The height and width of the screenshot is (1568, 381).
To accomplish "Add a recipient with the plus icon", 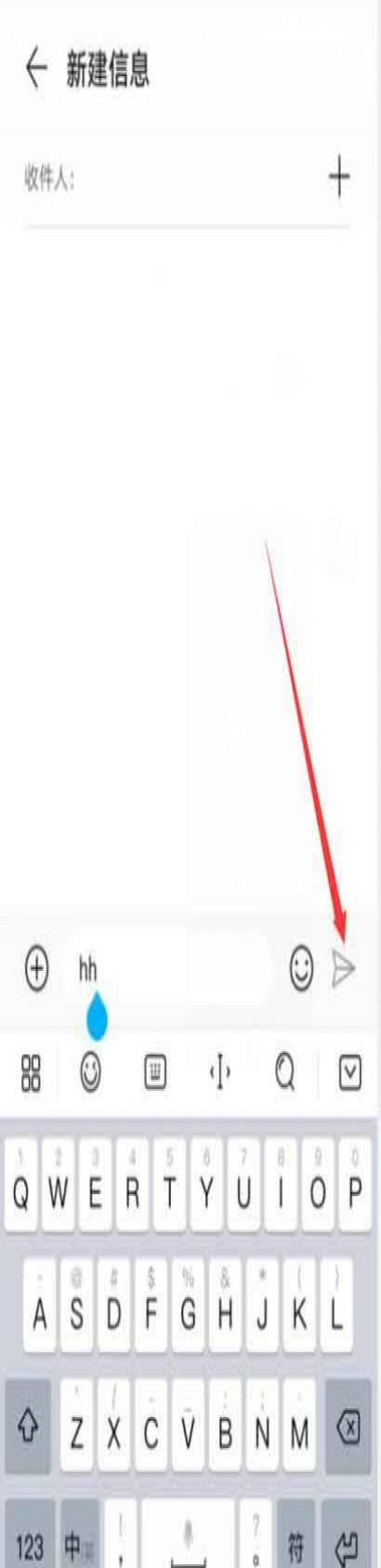I will 339,177.
